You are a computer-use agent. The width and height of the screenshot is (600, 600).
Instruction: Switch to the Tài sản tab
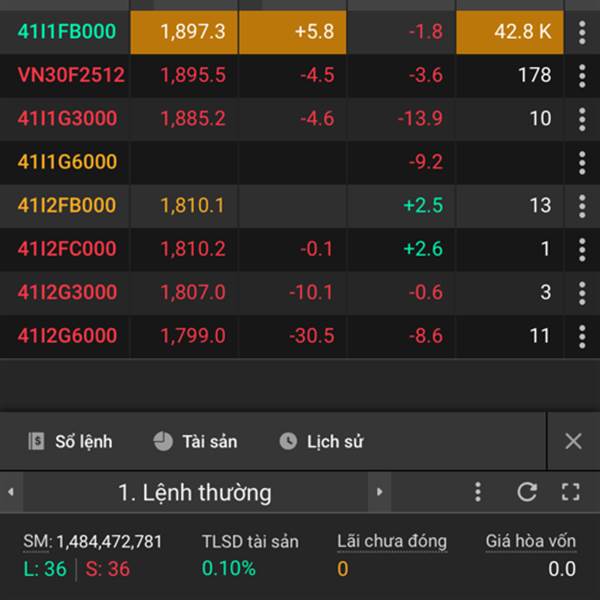pos(195,441)
